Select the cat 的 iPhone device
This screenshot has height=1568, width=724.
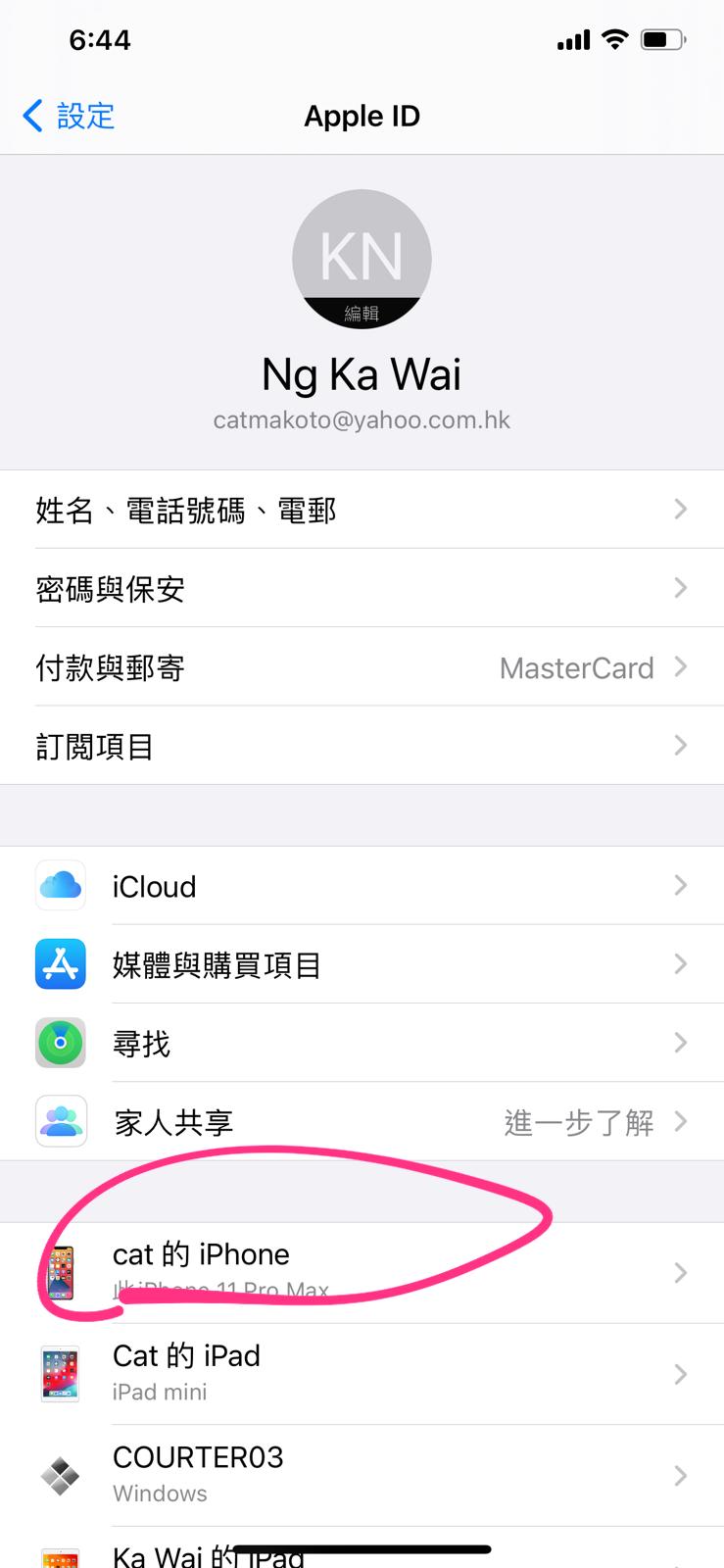click(362, 1271)
